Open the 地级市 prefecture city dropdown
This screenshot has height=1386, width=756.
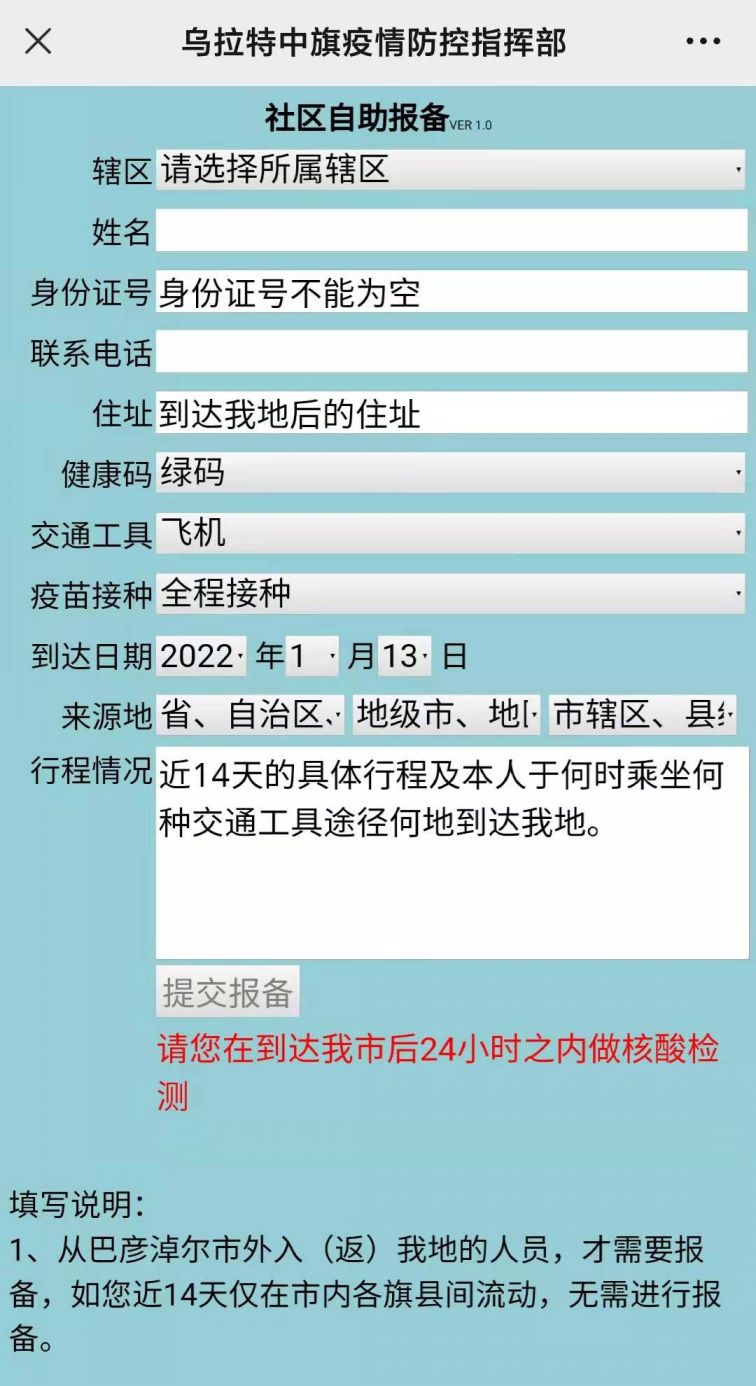[x=446, y=715]
